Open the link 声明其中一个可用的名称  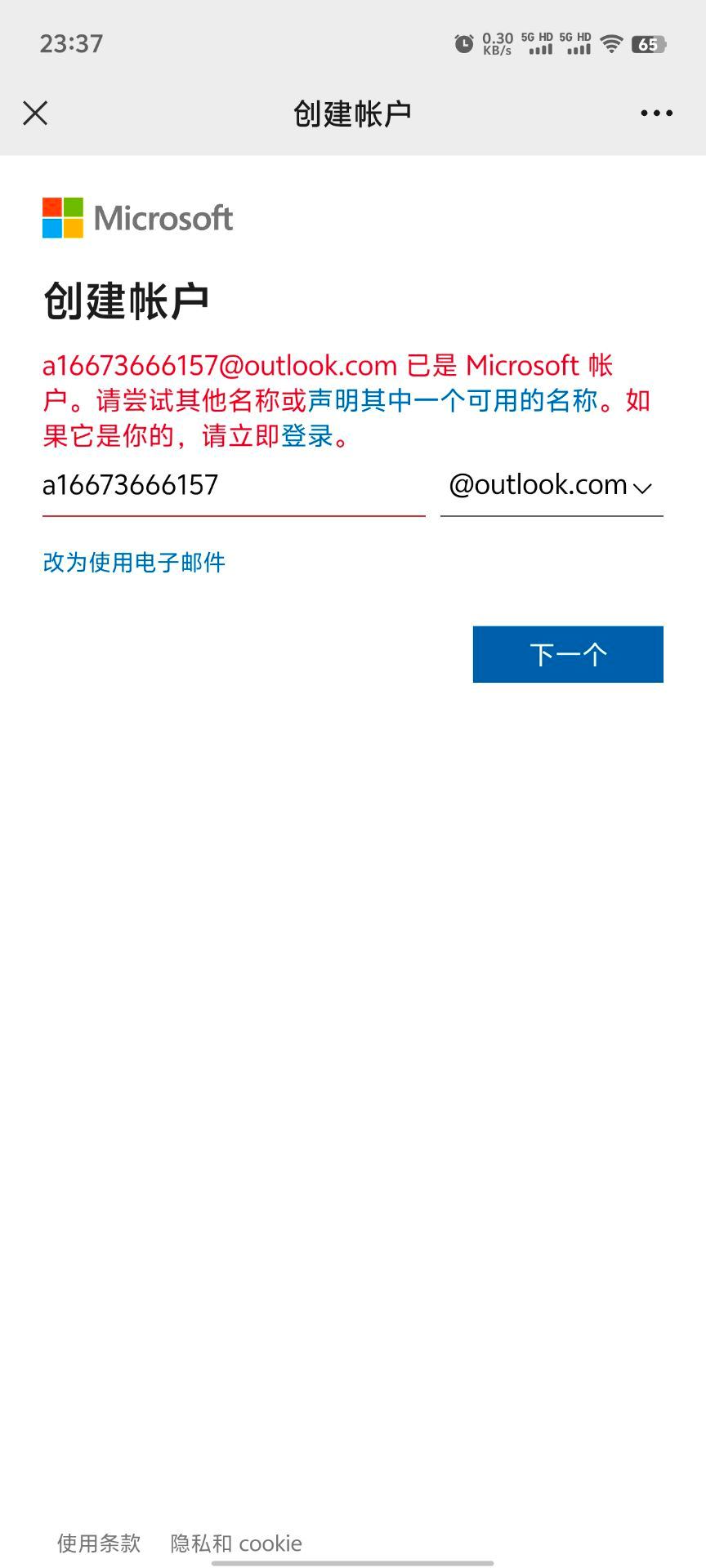(x=453, y=400)
